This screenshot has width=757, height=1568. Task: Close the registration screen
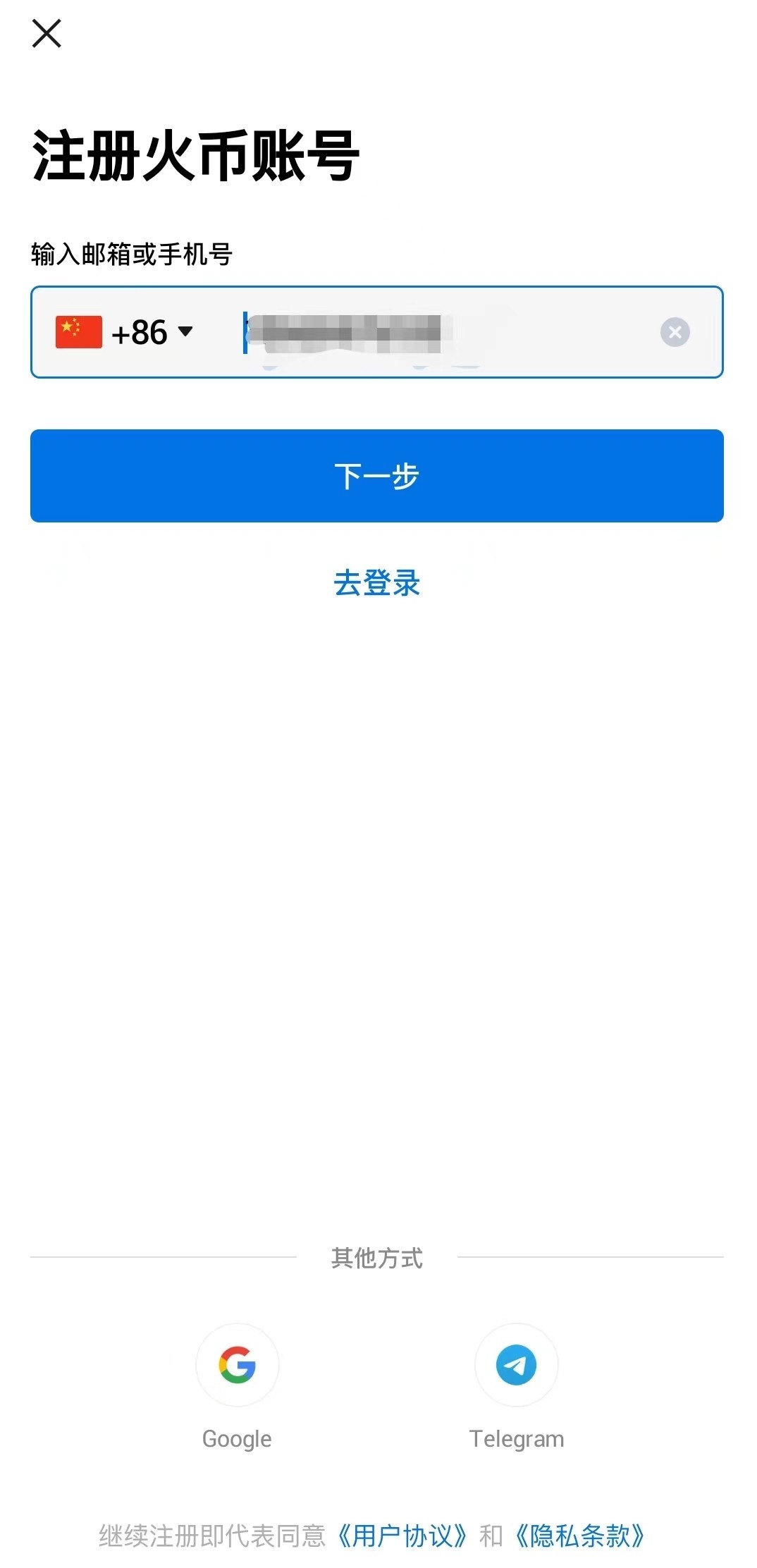47,33
